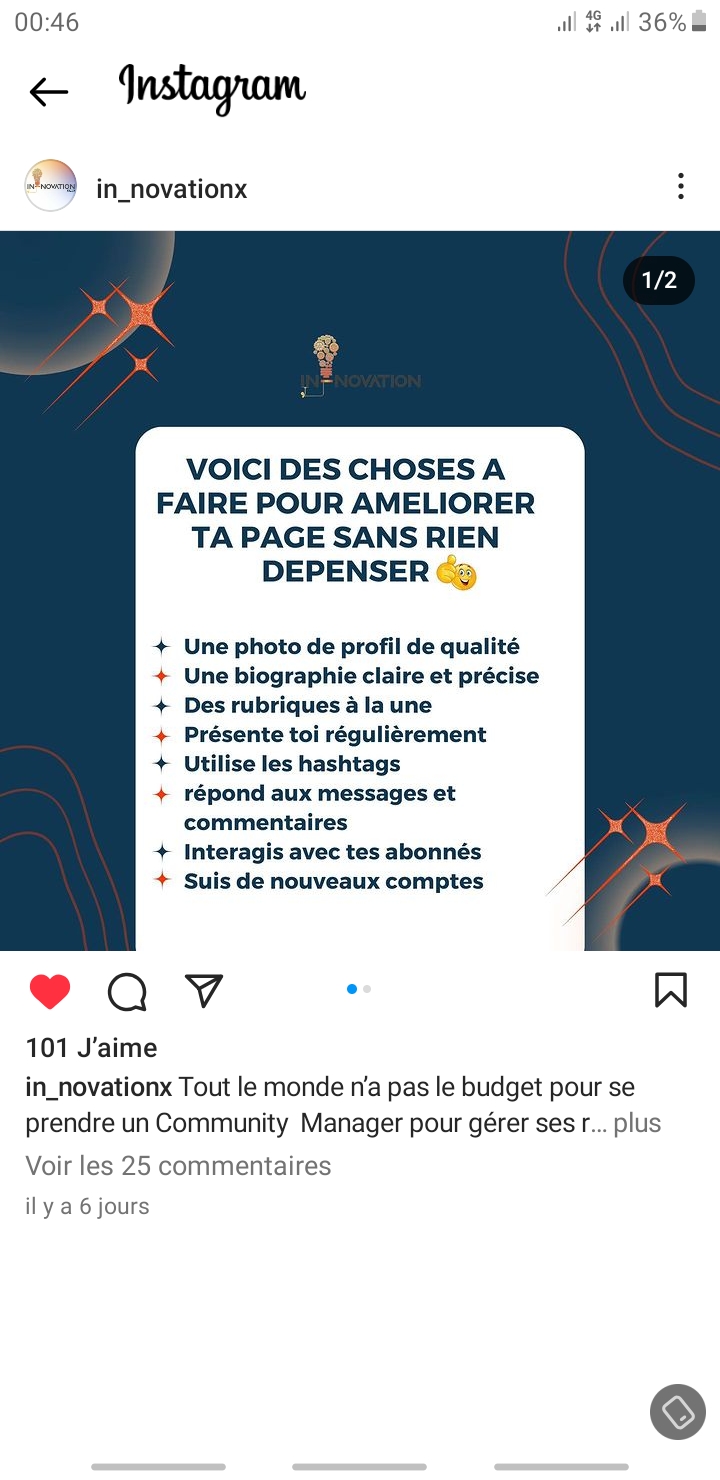The image size is (720, 1480).
Task: Tap the in_novationx post image
Action: [360, 590]
